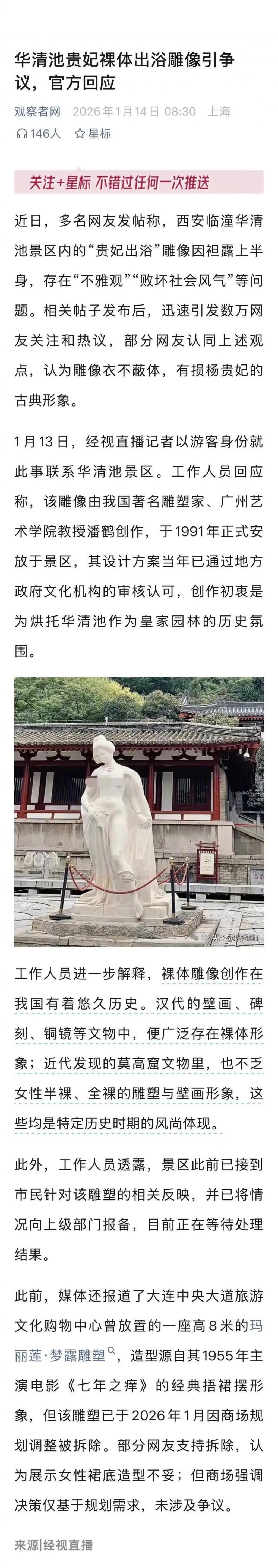278x1568 pixels.
Task: View the statue photo full screen
Action: 139,811
